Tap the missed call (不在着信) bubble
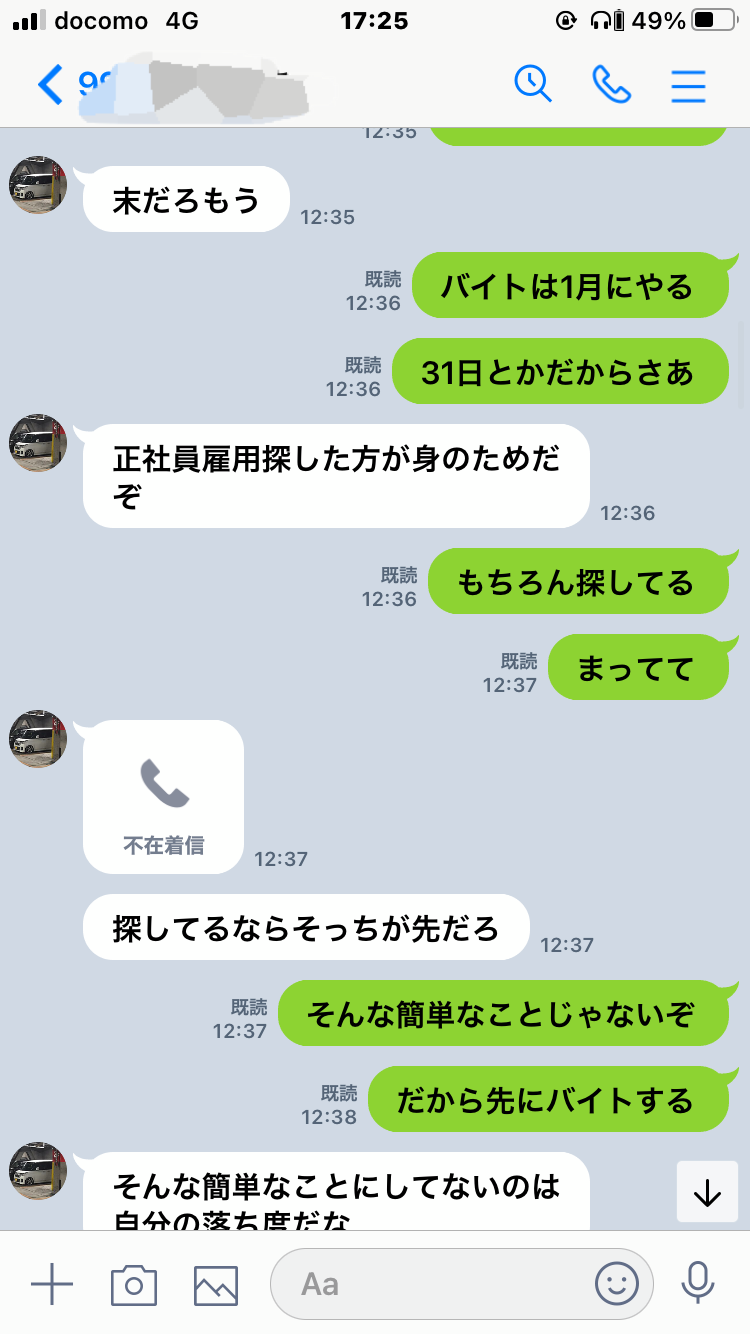The image size is (750, 1334). pos(163,797)
